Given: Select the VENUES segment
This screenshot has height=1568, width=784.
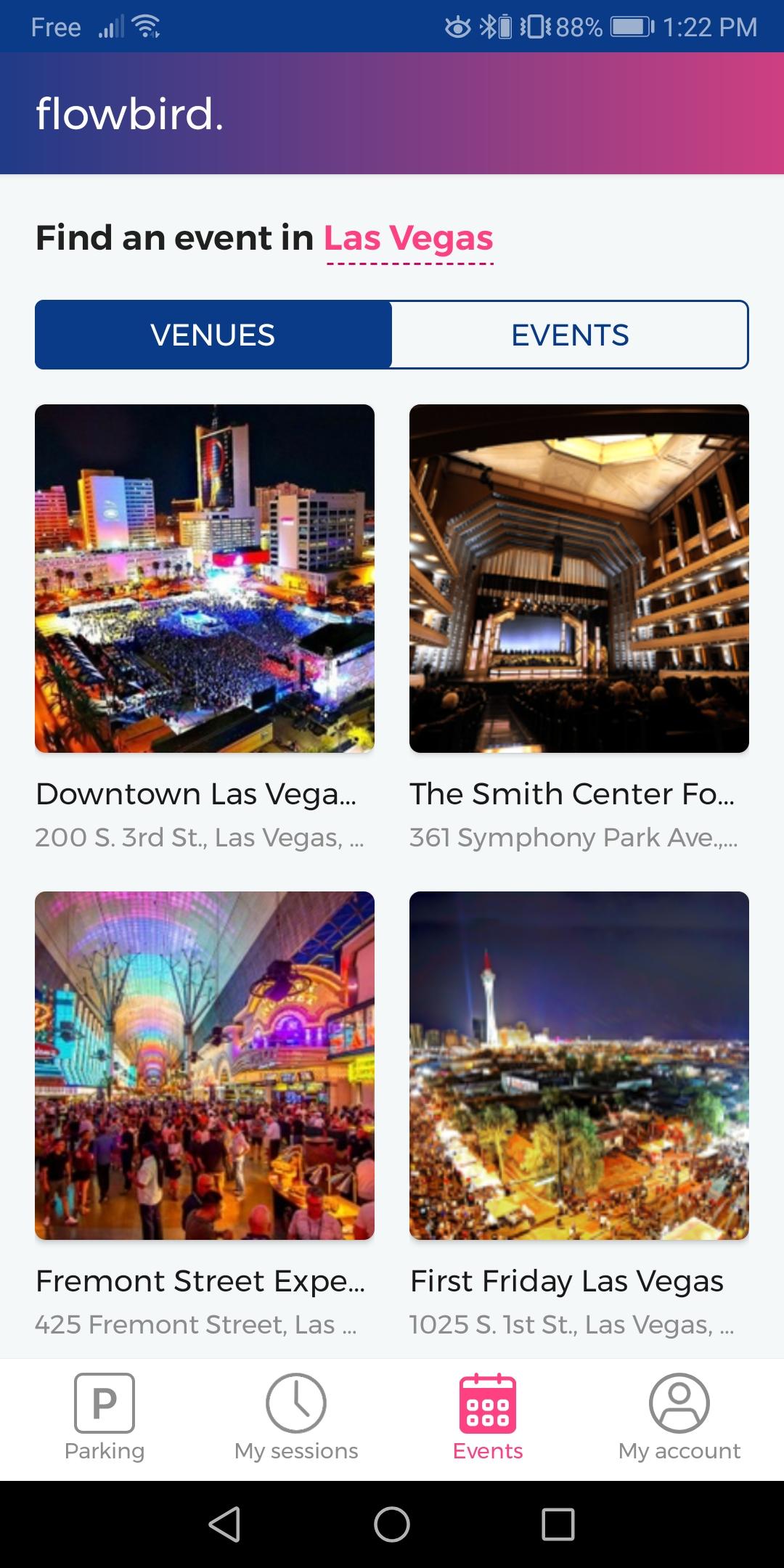Looking at the screenshot, I should click(213, 335).
